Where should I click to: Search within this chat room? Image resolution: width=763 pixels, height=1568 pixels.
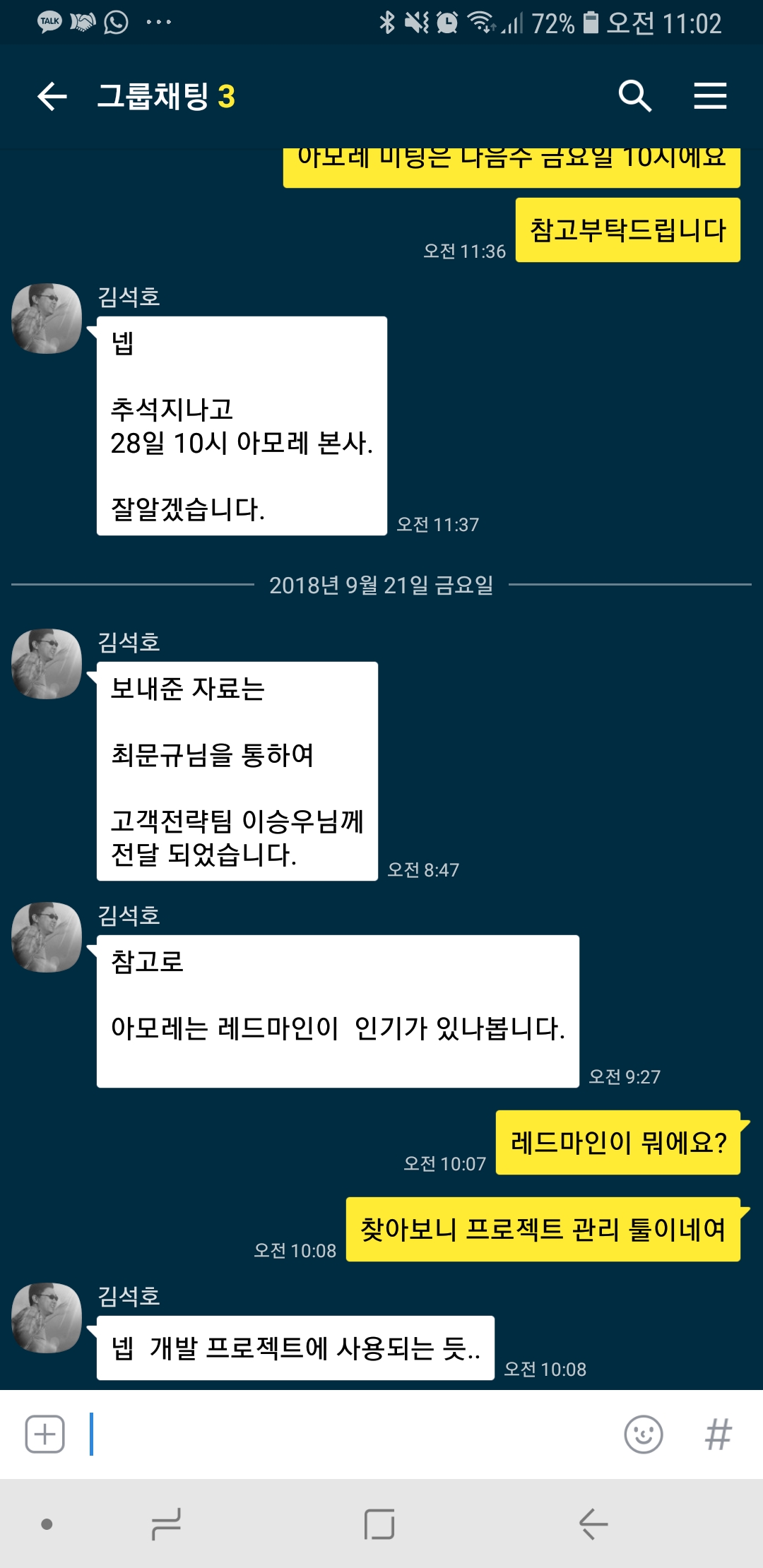[634, 96]
